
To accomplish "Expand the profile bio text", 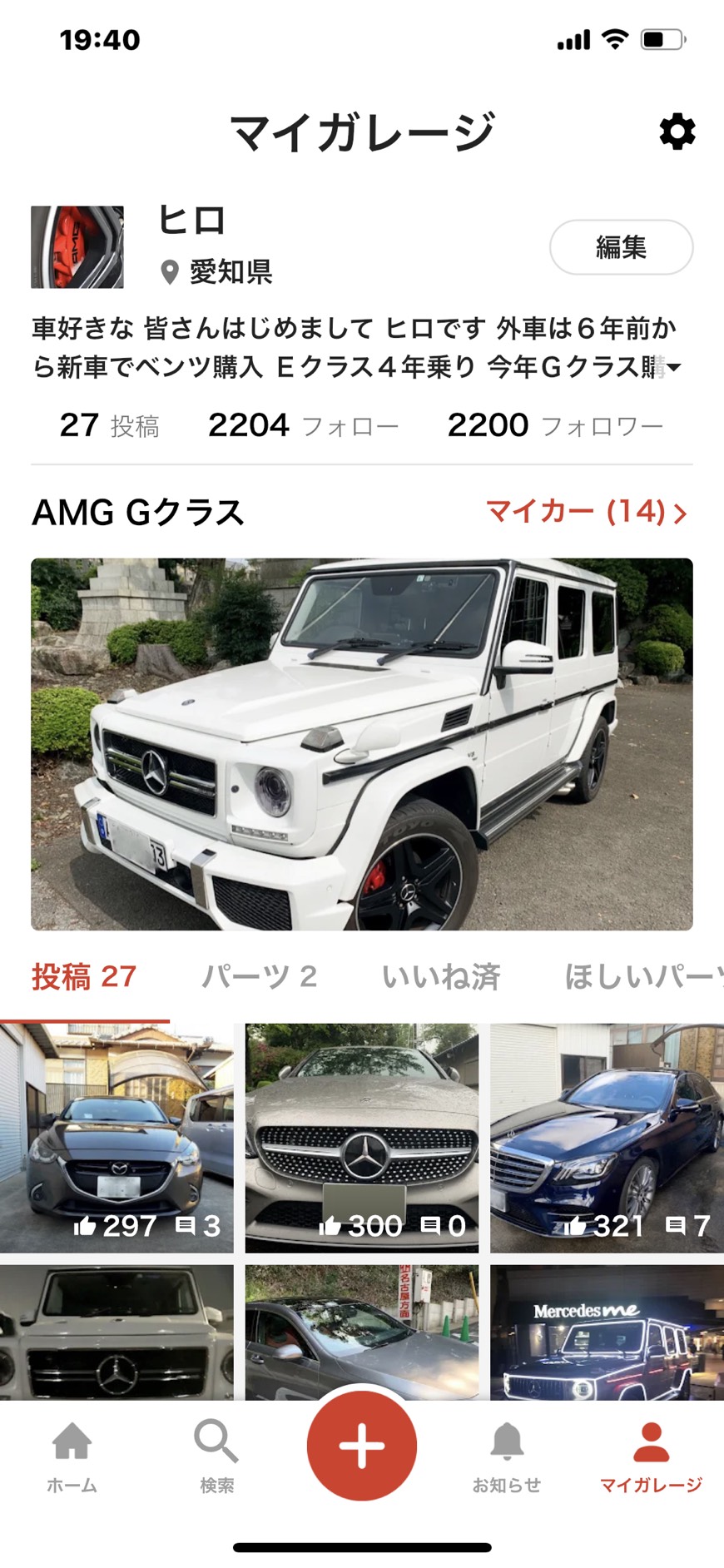I will click(x=673, y=367).
